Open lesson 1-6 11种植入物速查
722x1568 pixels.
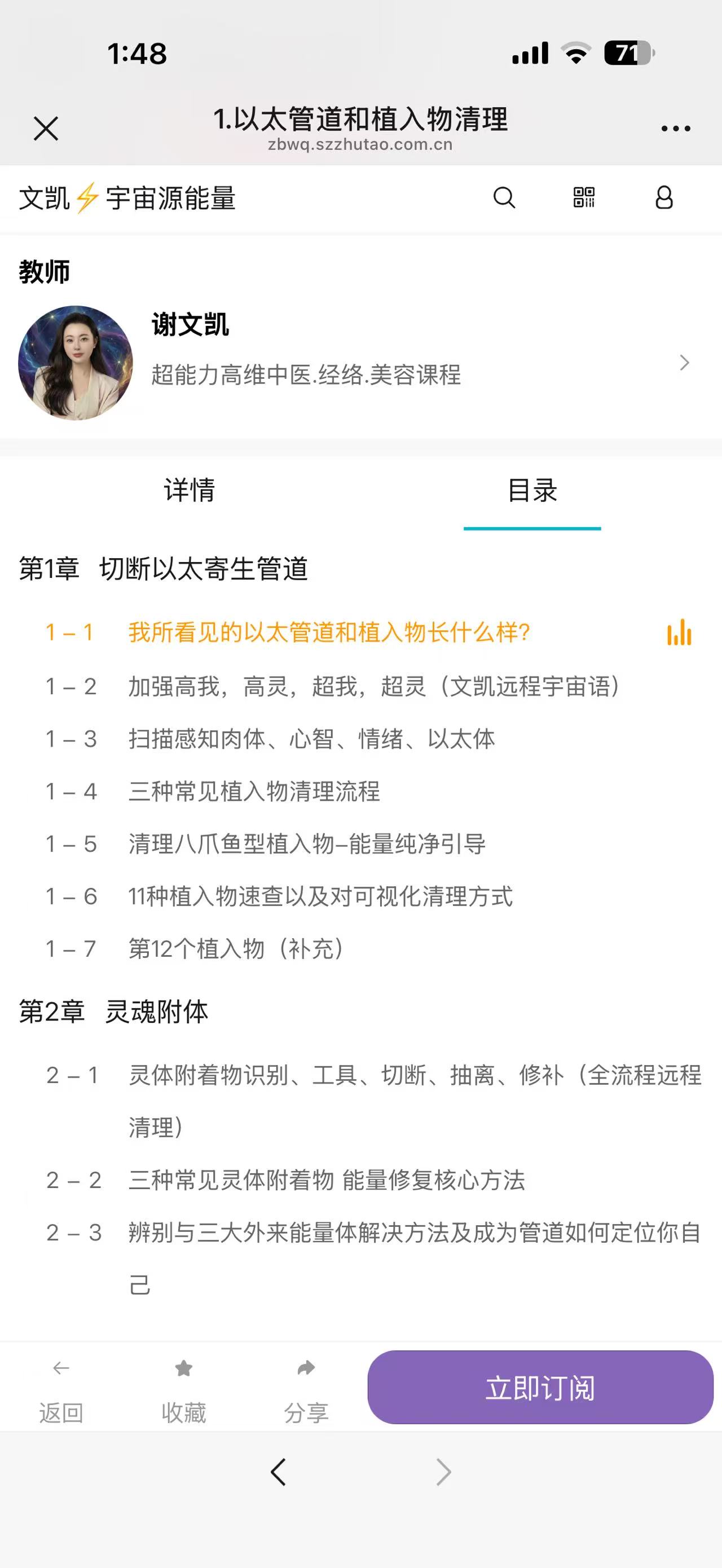tap(320, 896)
